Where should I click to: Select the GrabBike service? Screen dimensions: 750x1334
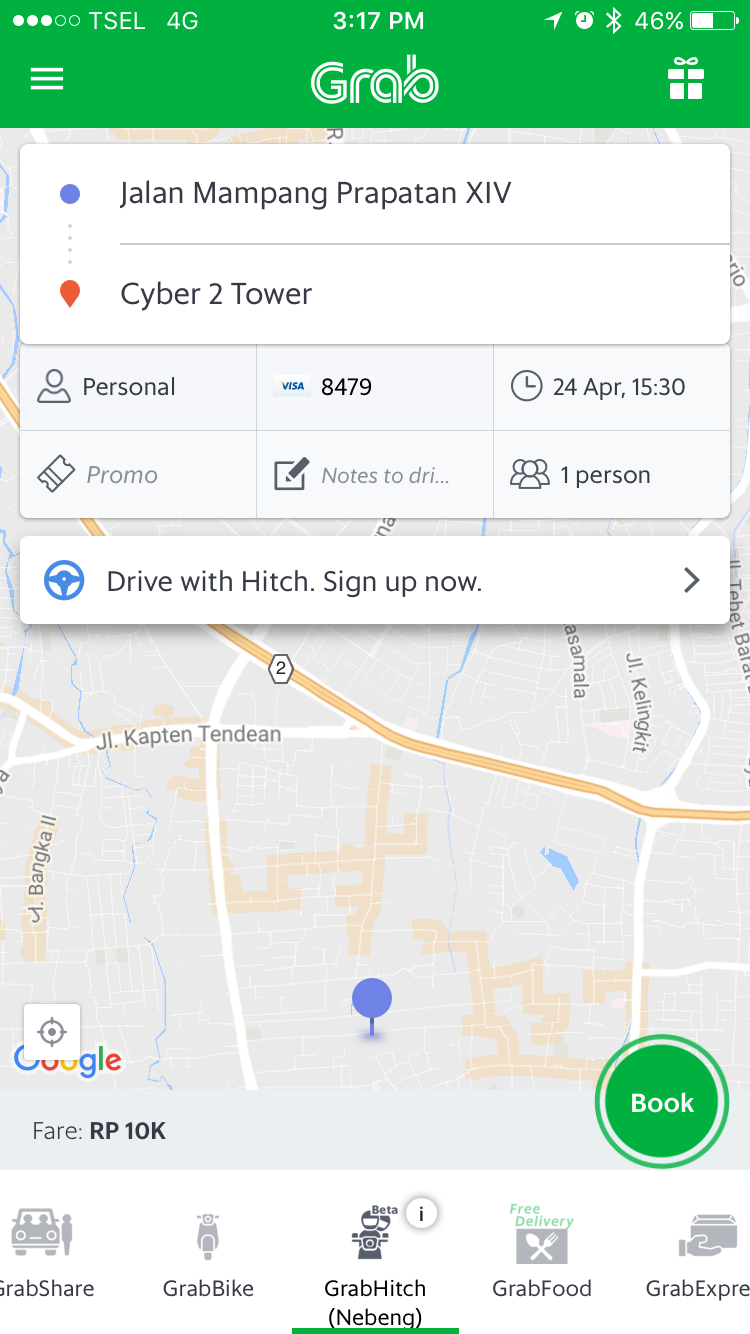coord(208,1253)
